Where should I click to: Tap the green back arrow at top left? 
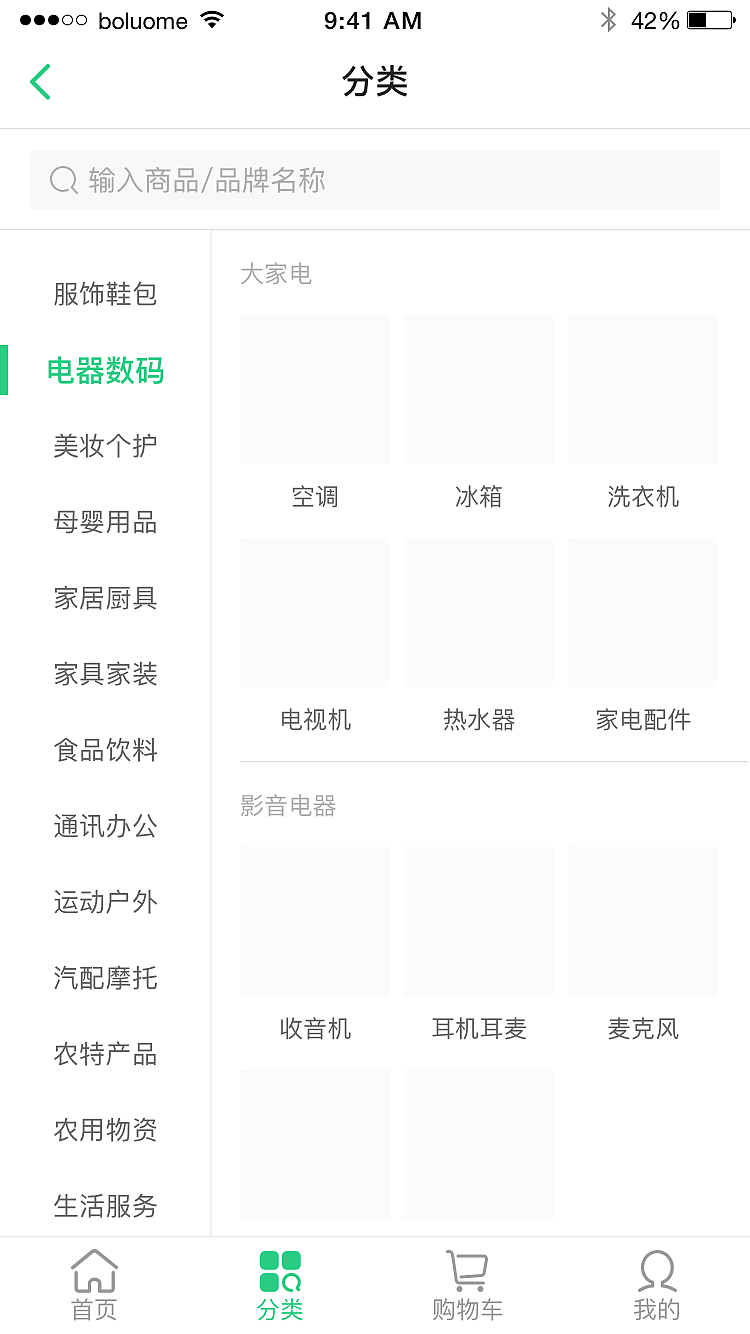40,82
